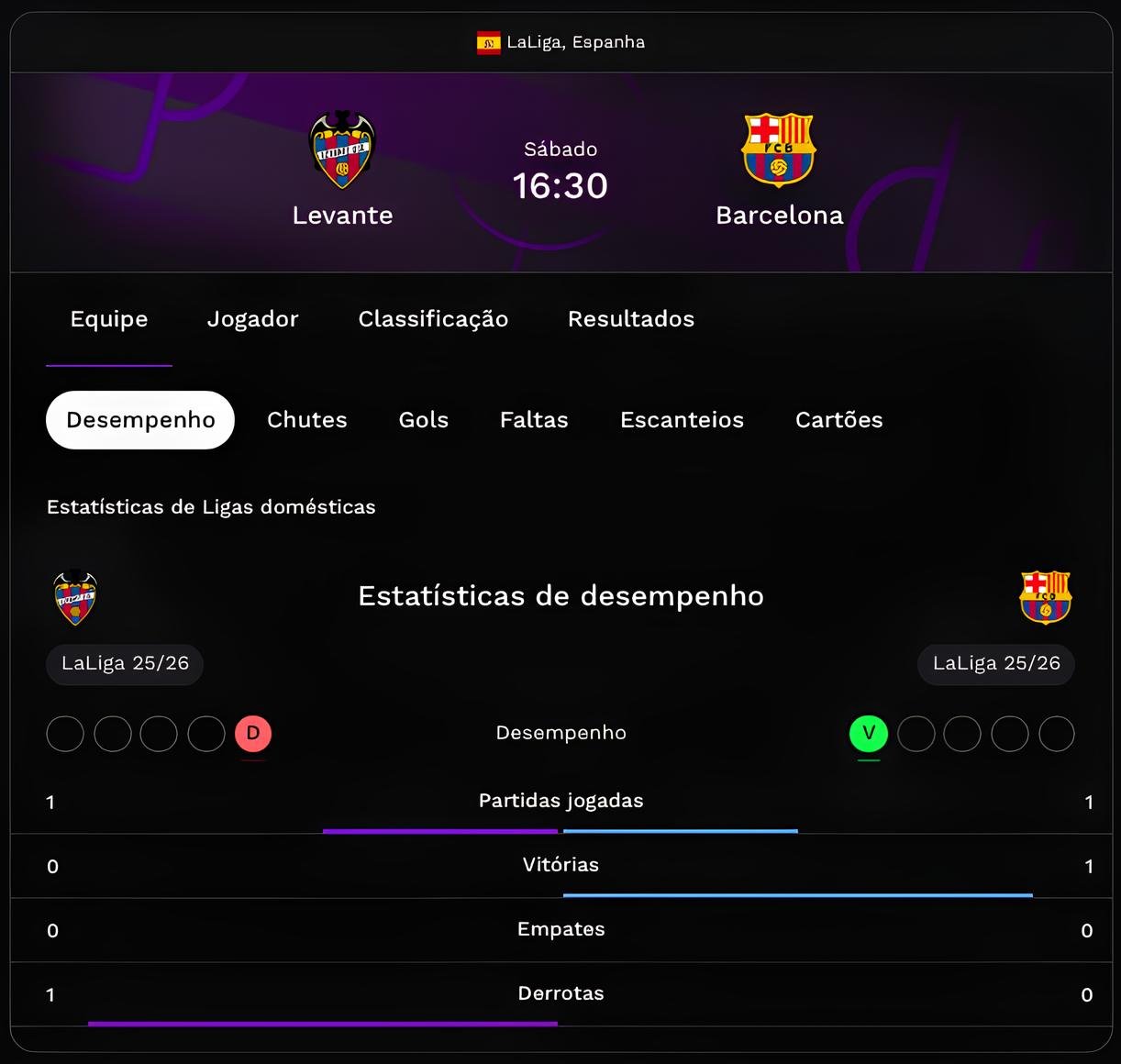Tap Levante's red D form result
Image resolution: width=1121 pixels, height=1064 pixels.
pos(253,733)
